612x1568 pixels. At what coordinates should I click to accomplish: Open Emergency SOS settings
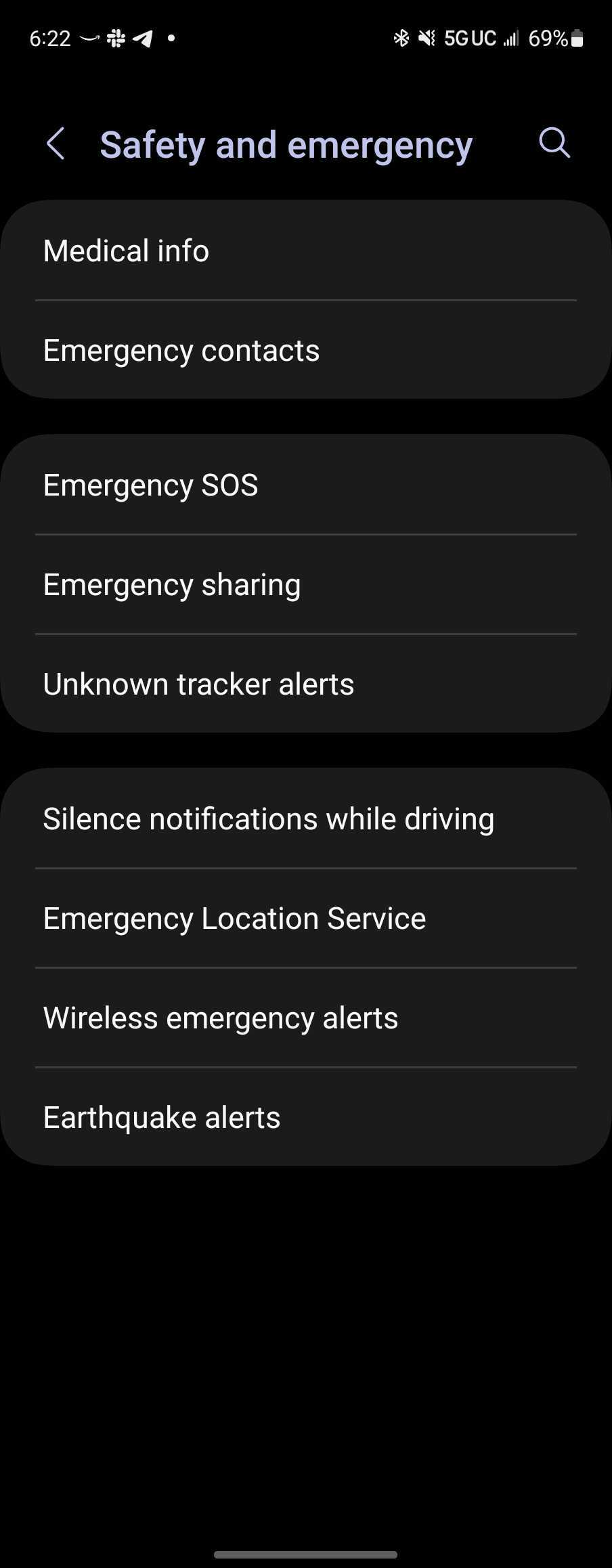305,485
